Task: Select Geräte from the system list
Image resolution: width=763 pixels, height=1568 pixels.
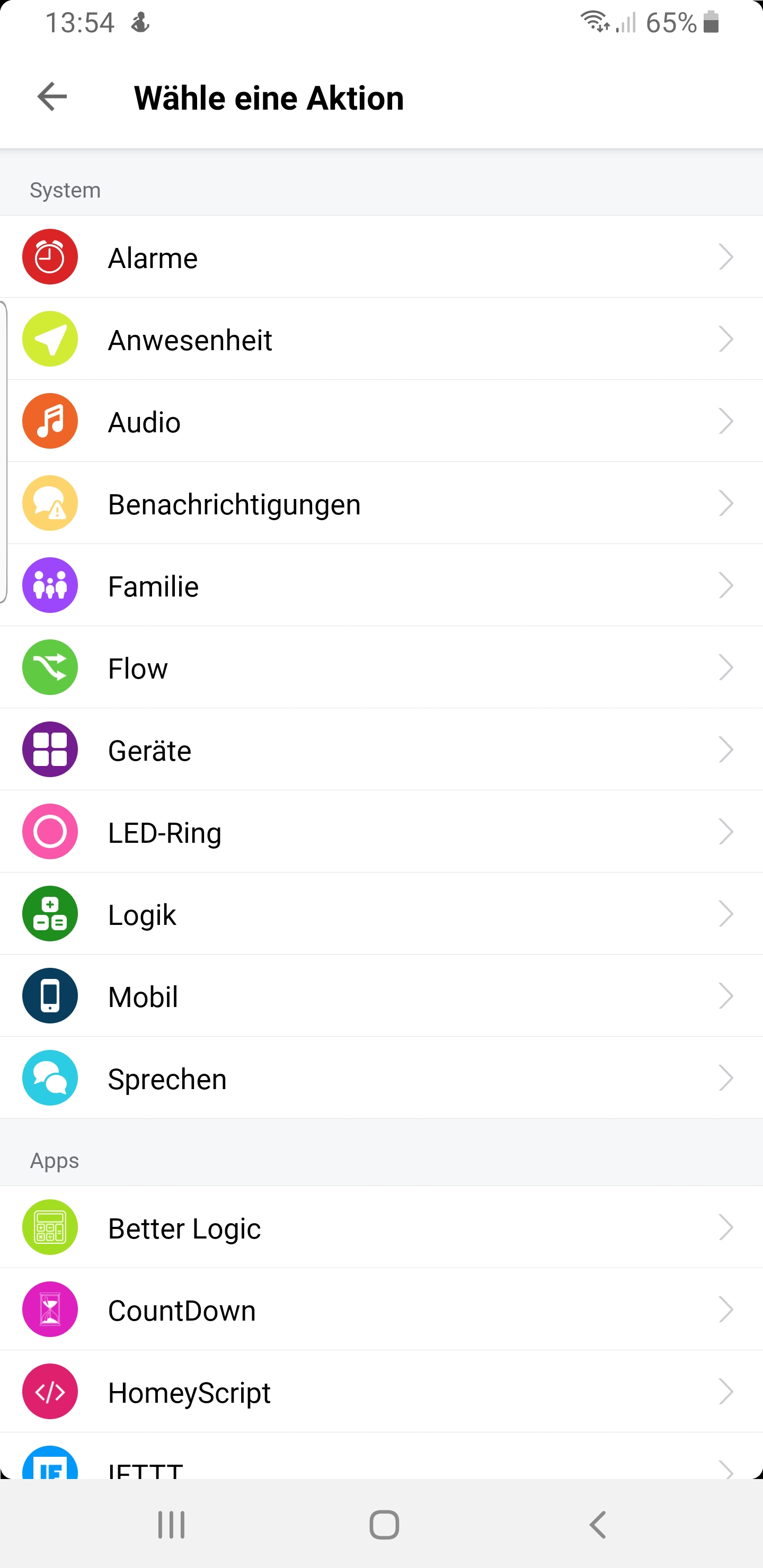Action: click(381, 750)
